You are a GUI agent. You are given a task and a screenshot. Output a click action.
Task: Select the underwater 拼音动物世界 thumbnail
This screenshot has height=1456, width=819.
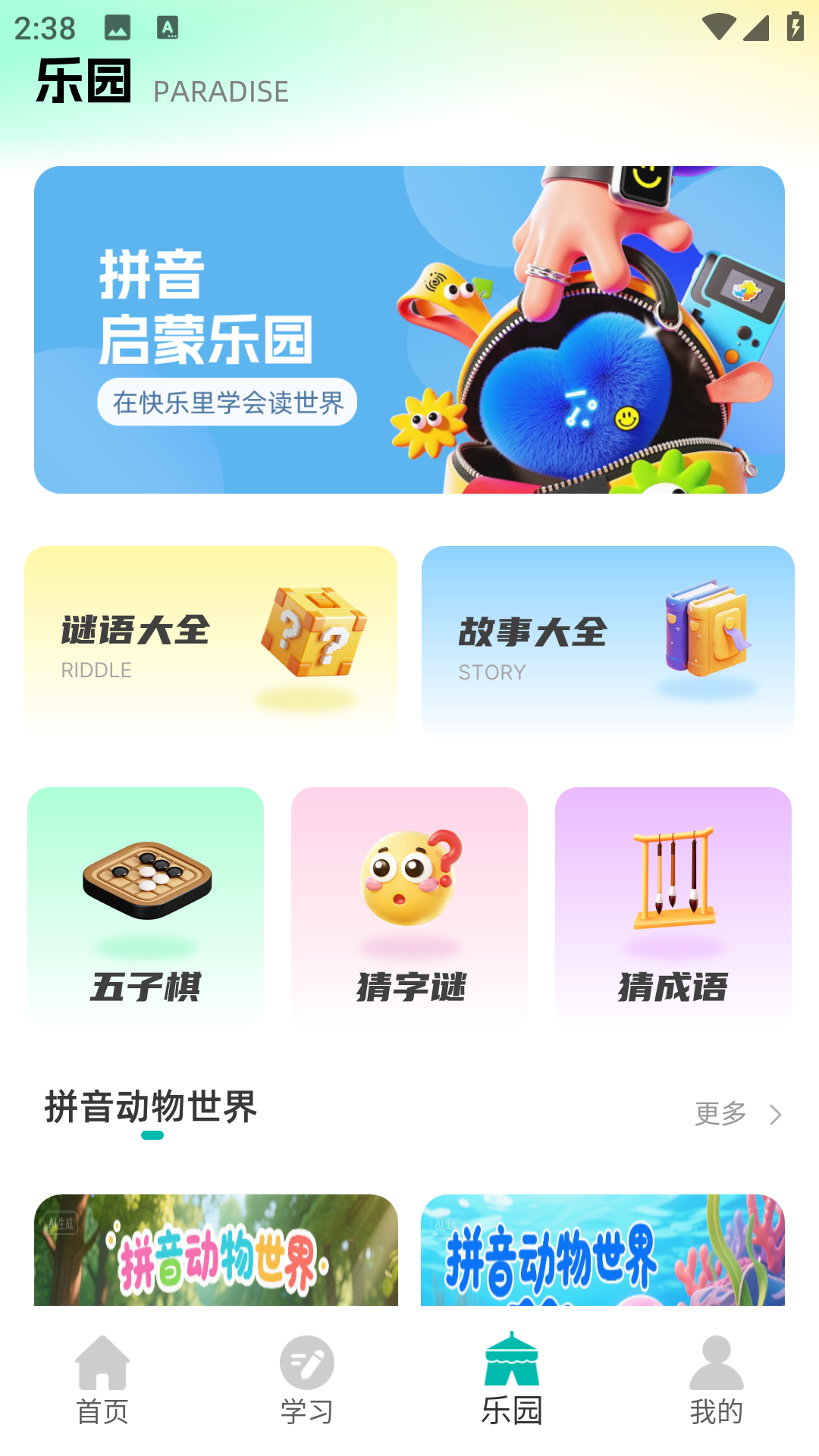coord(602,1251)
